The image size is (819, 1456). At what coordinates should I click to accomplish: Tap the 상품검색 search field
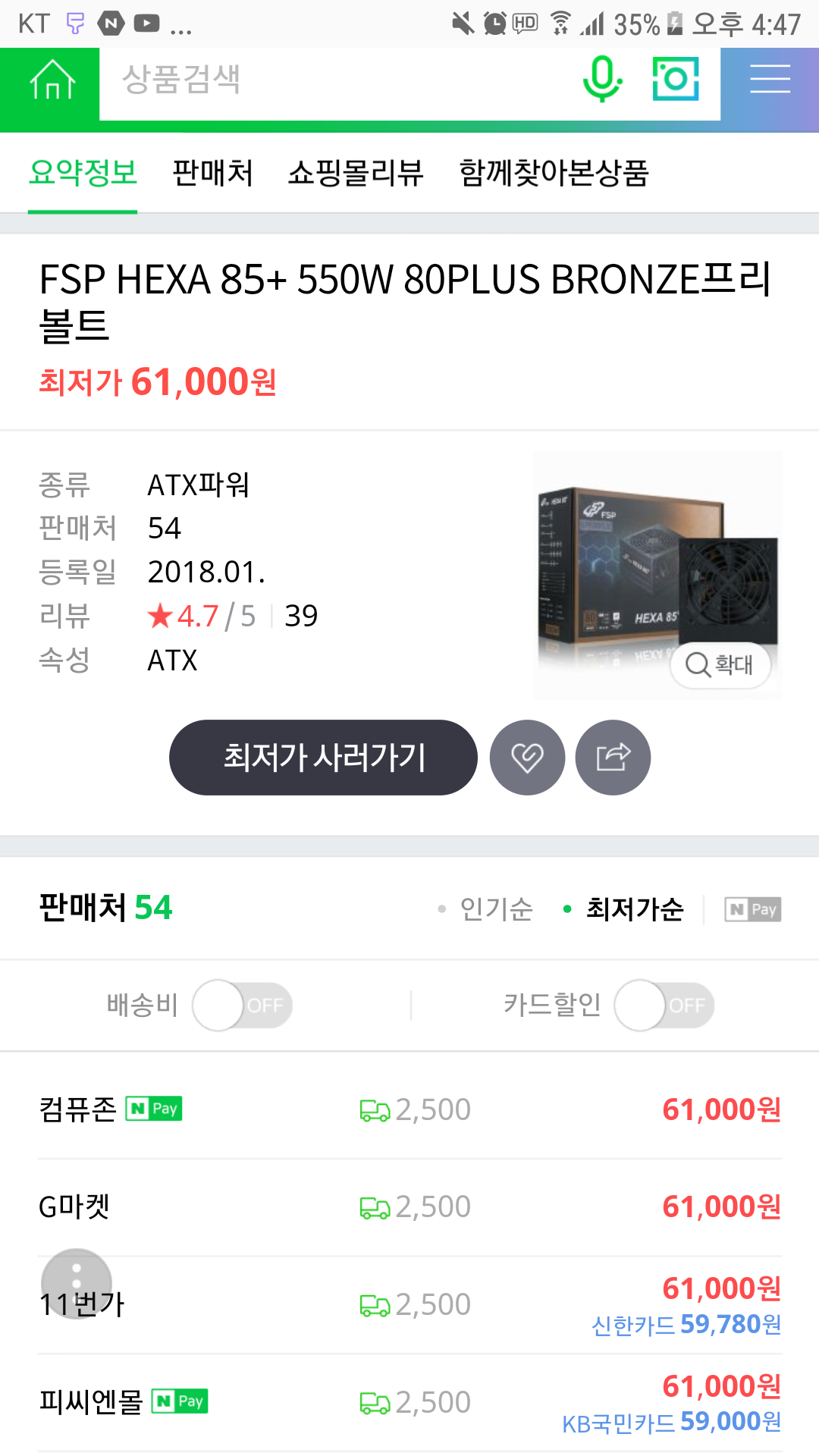(x=334, y=80)
